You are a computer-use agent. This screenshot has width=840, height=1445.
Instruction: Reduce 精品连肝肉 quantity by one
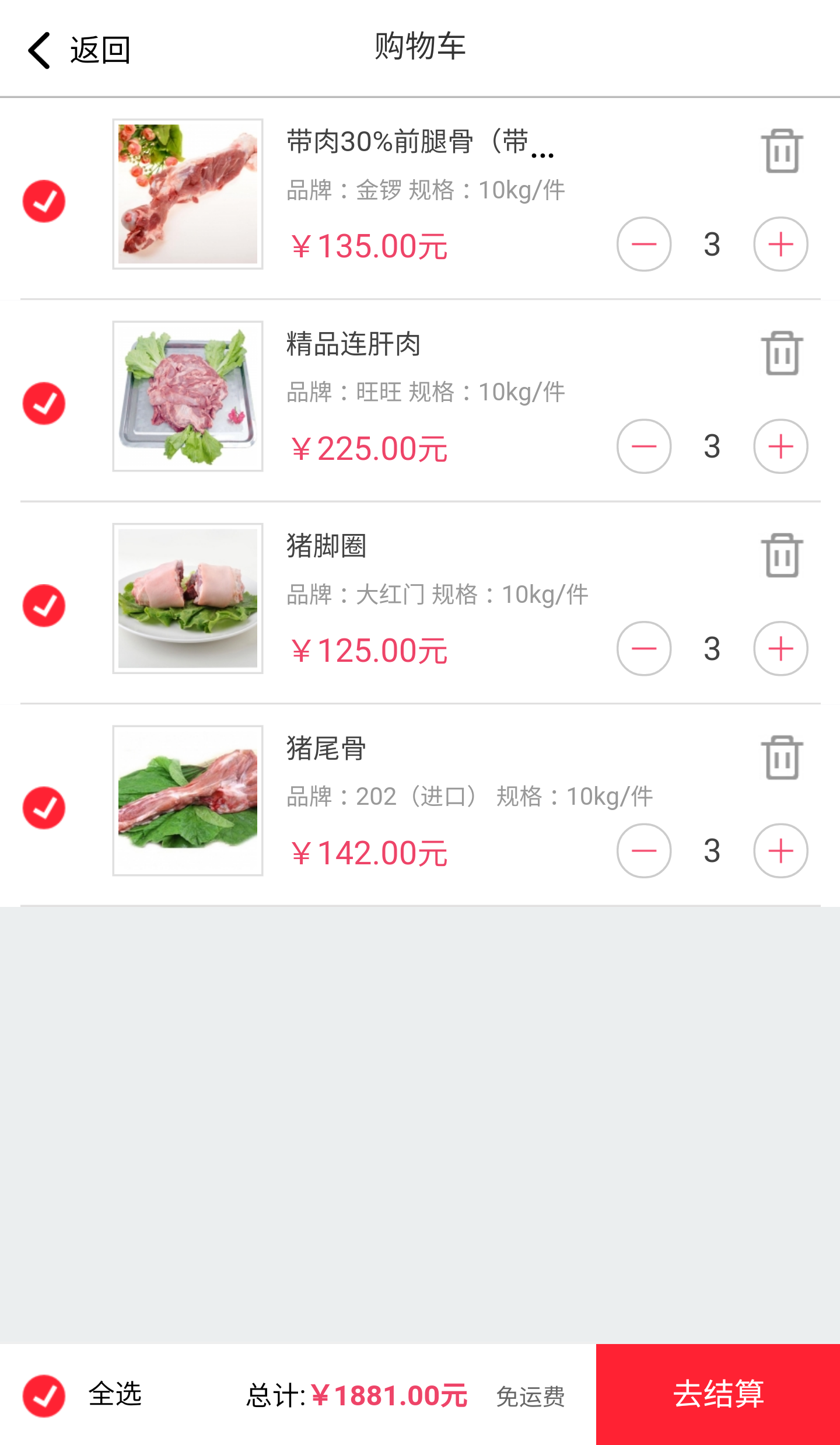coord(644,446)
